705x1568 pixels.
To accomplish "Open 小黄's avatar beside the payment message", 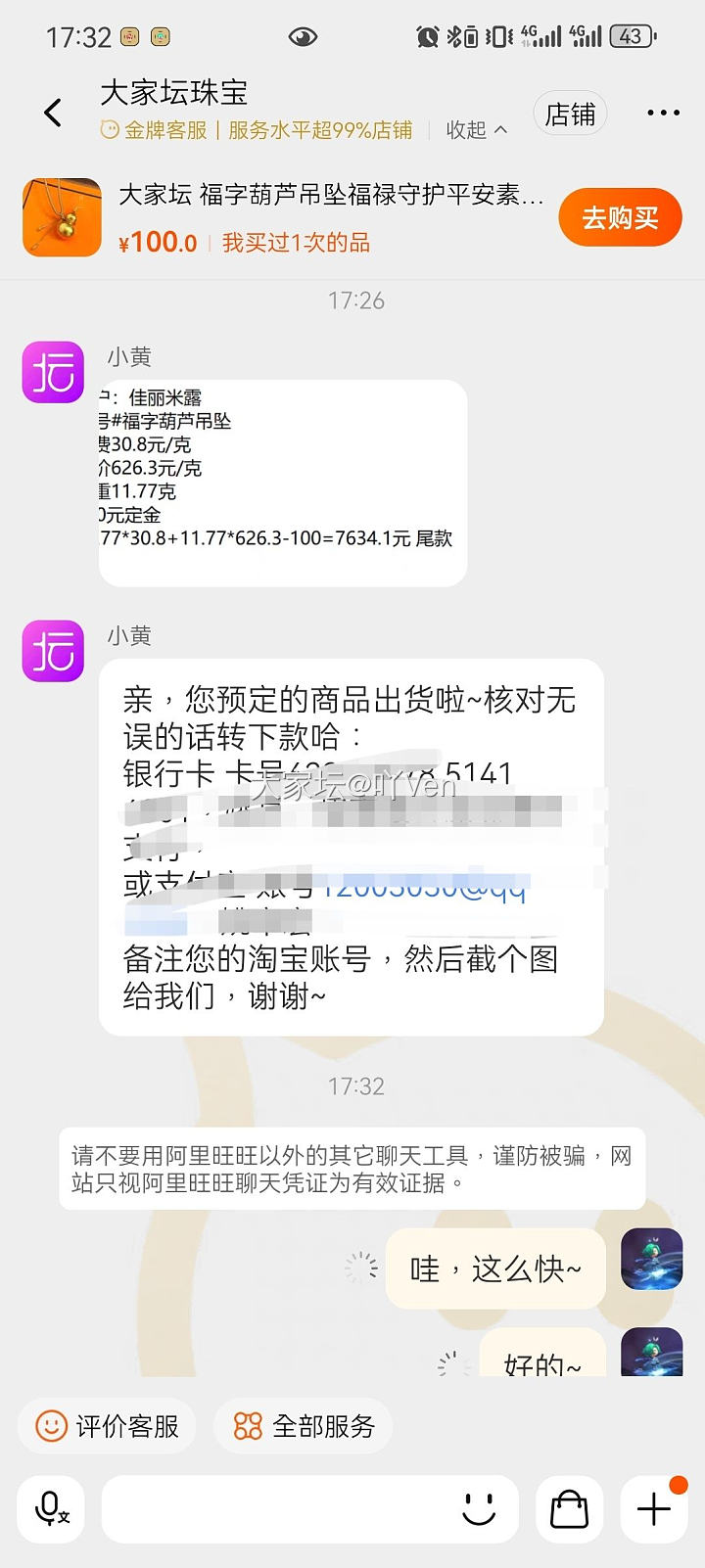I will [54, 651].
